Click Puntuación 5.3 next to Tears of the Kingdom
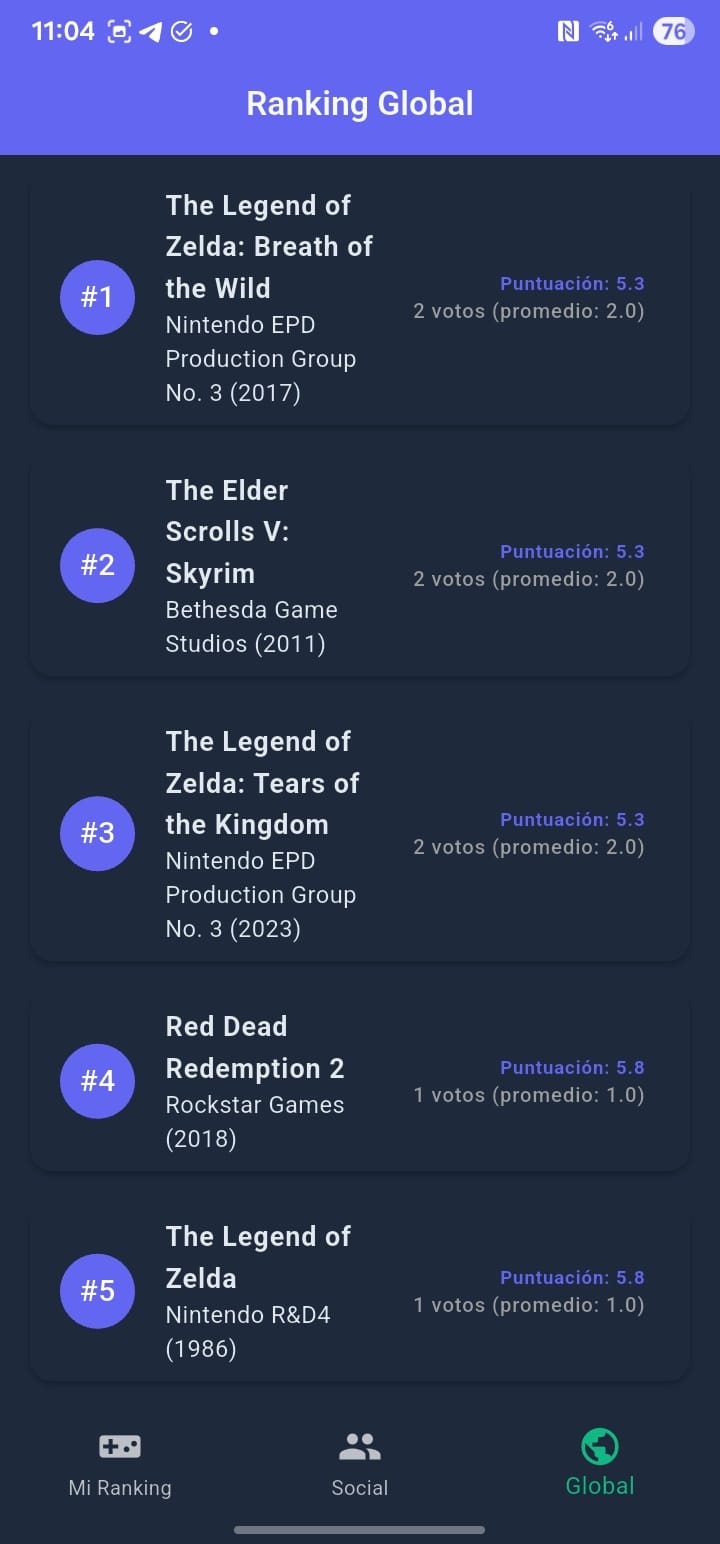Screen dimensions: 720x1544 pos(572,819)
